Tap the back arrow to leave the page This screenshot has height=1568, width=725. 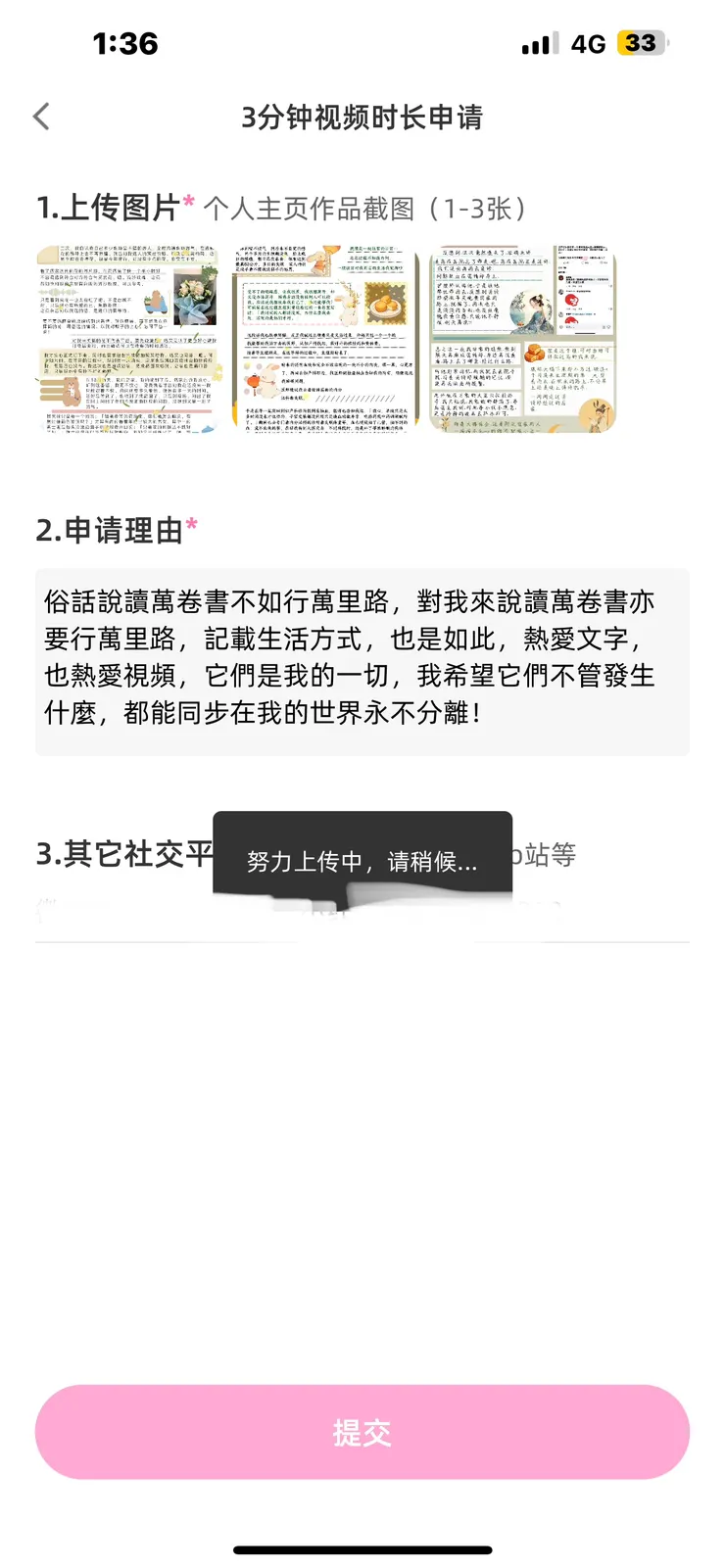point(40,116)
